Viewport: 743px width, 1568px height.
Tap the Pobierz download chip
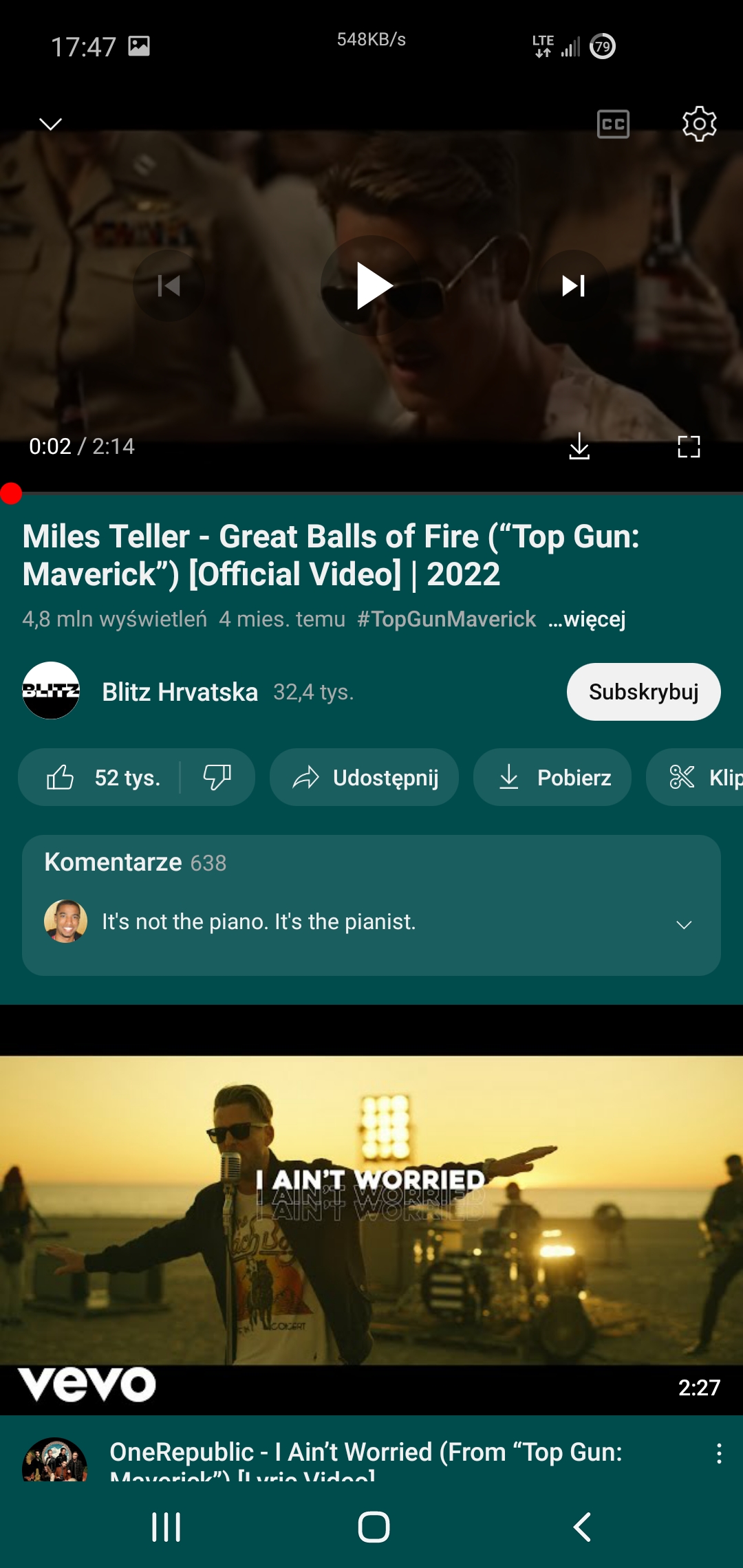tap(552, 778)
